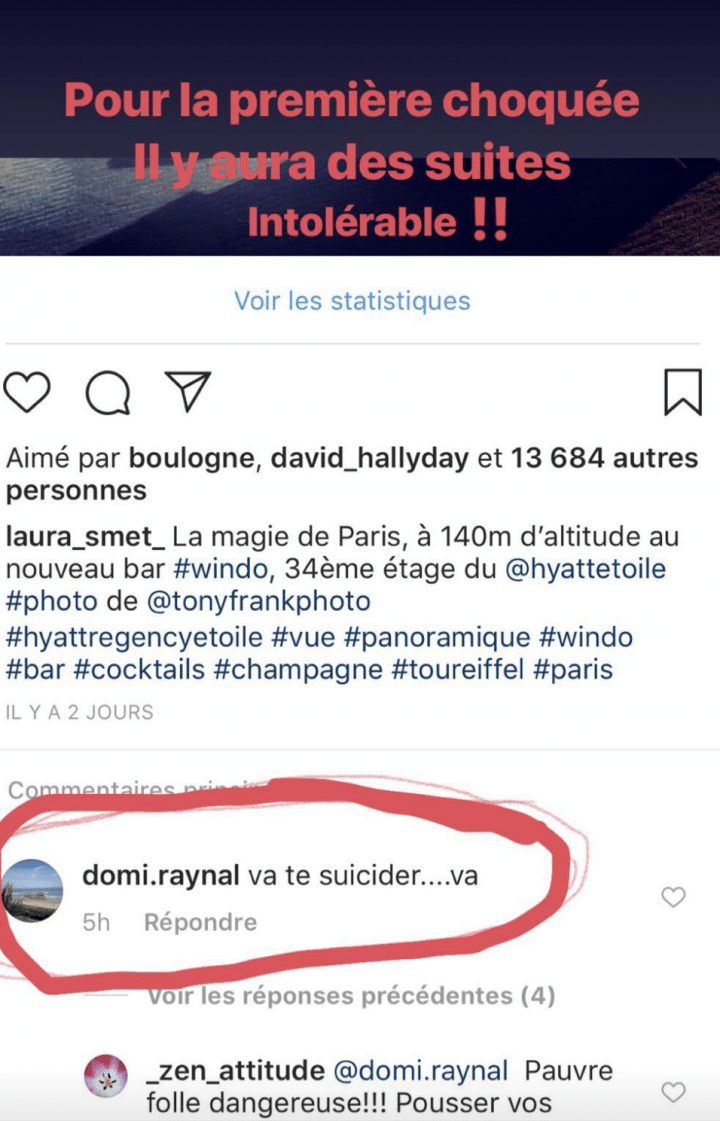Open Voir les statistiques link

pos(352,300)
